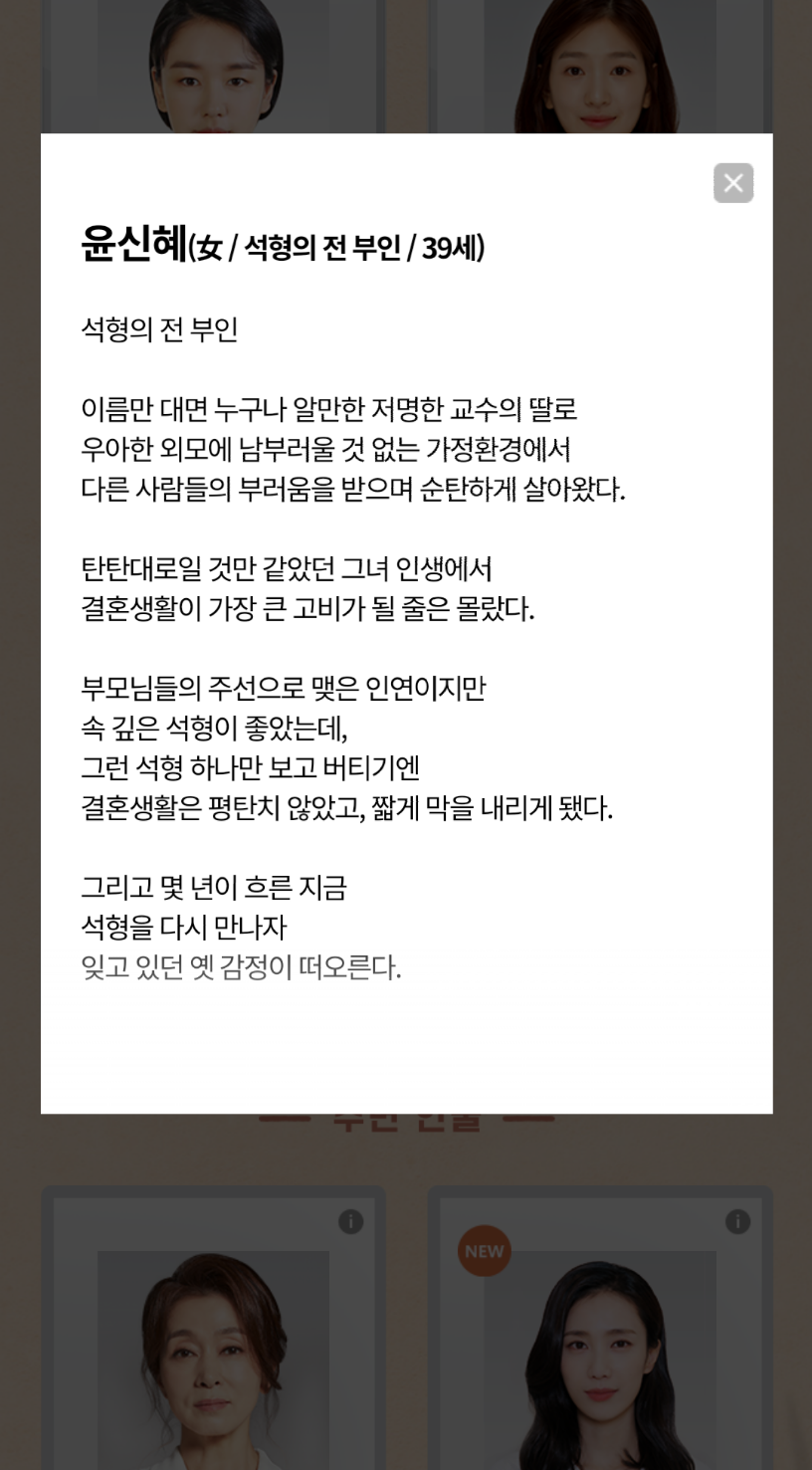
Task: Select the info badge on the gray-haired character
Action: pos(350,1221)
